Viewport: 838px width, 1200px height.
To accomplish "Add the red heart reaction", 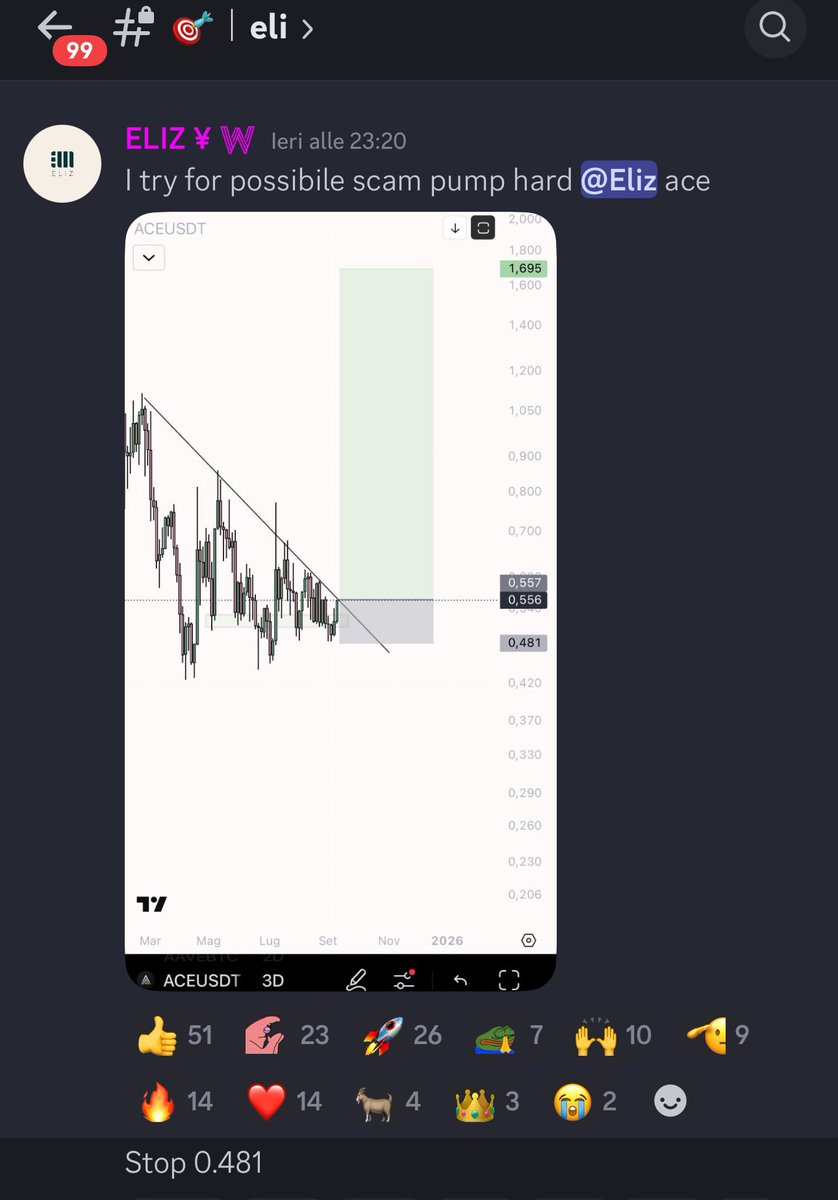I will [x=286, y=1102].
